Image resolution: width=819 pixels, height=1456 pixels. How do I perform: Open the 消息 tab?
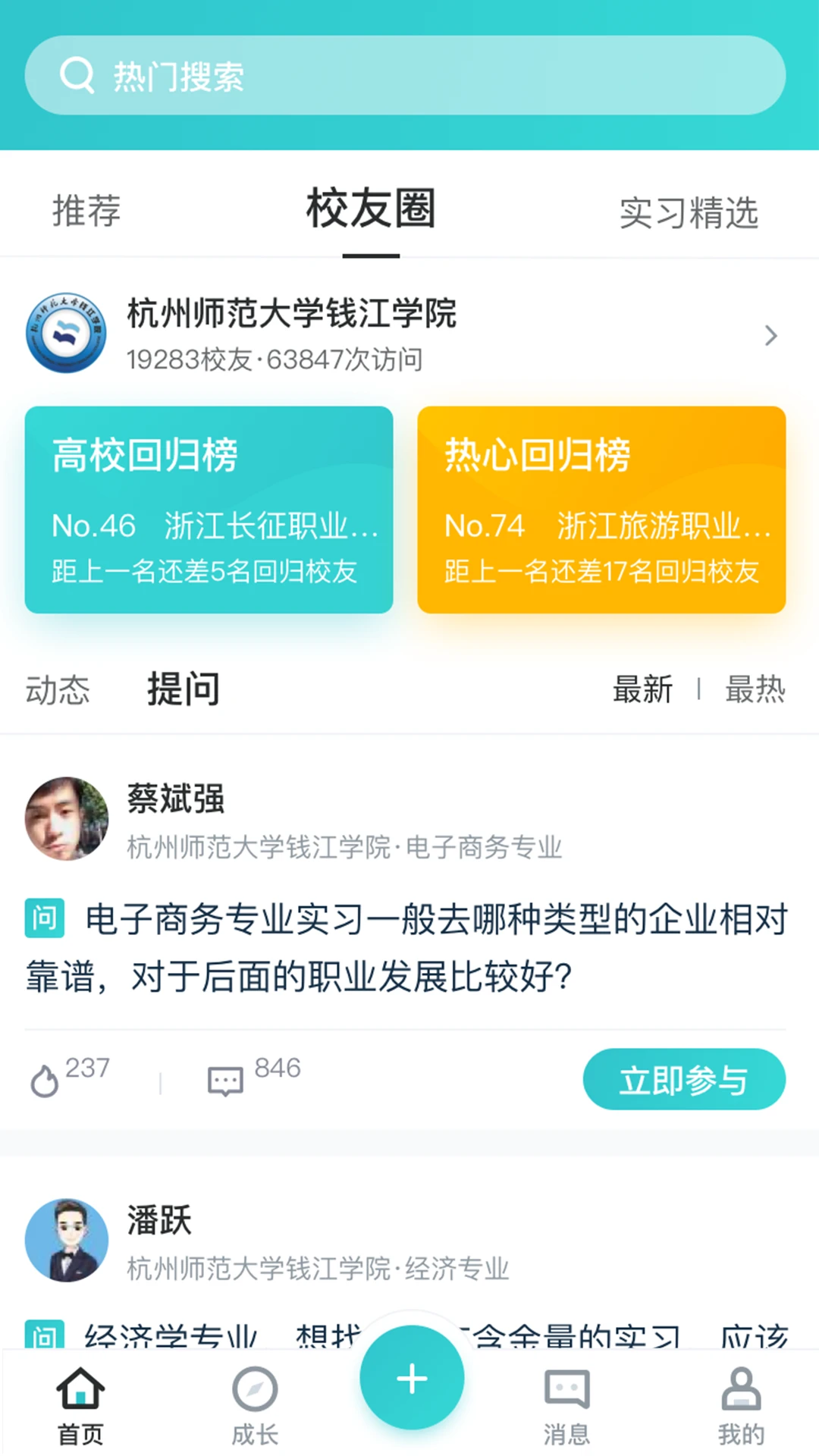(566, 1403)
